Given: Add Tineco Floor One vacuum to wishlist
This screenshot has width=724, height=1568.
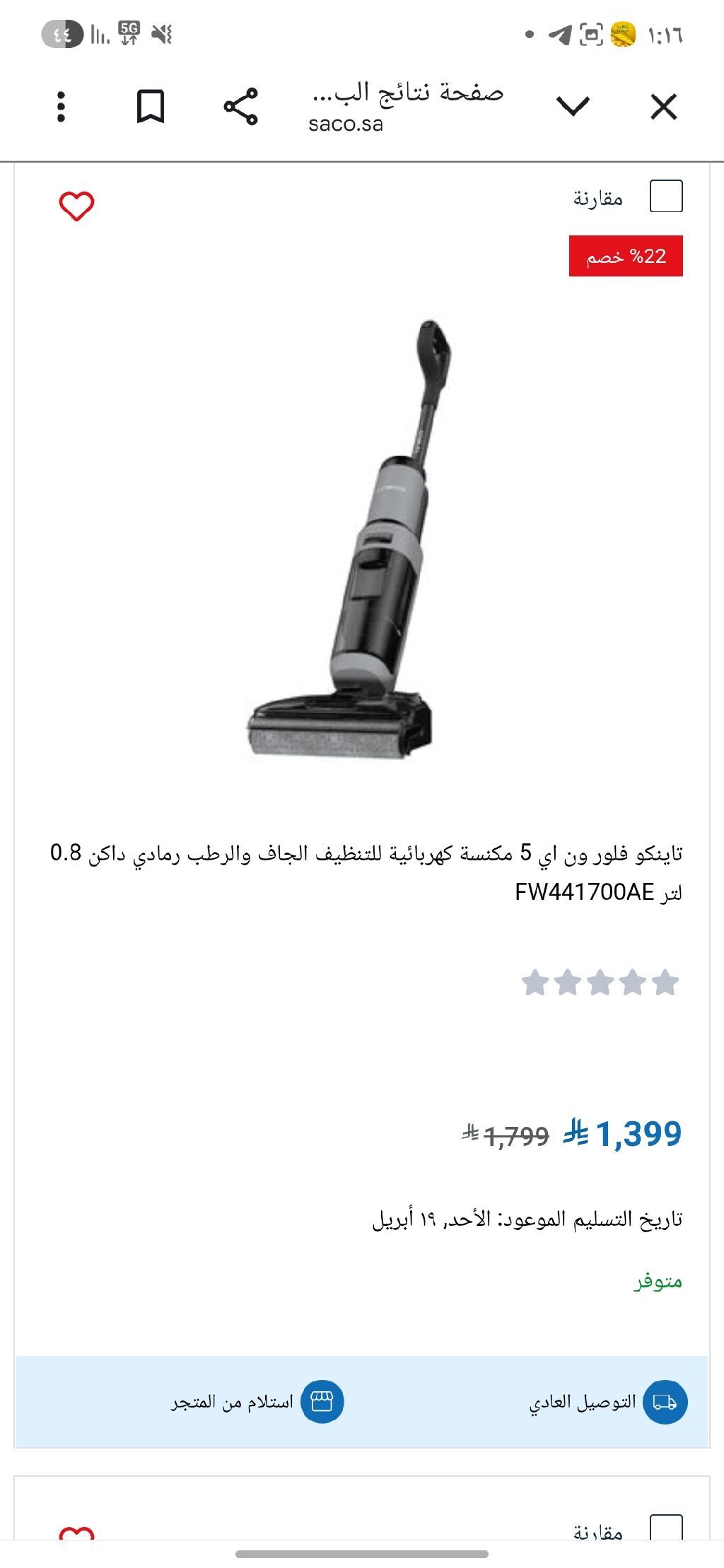Looking at the screenshot, I should coord(76,206).
